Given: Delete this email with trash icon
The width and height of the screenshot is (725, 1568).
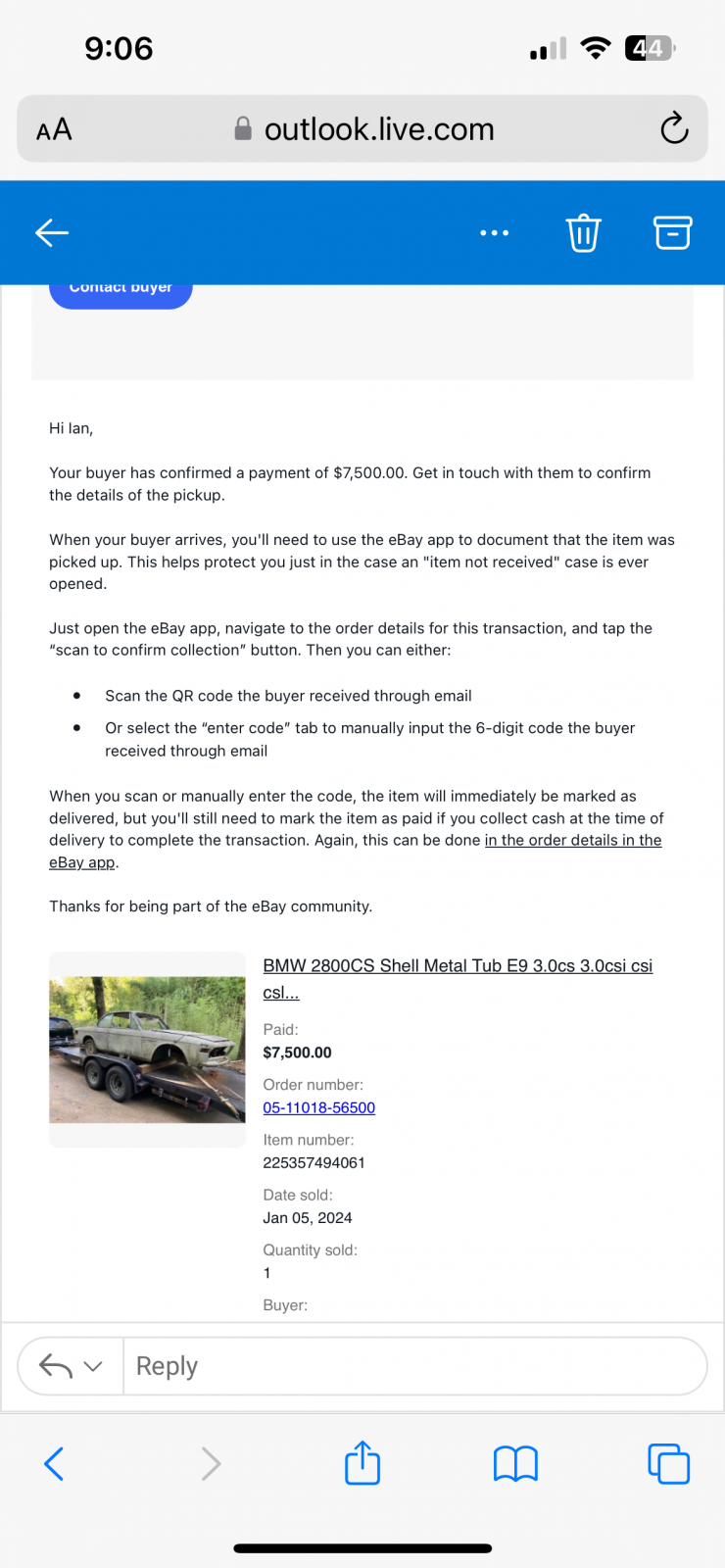Looking at the screenshot, I should (x=583, y=233).
